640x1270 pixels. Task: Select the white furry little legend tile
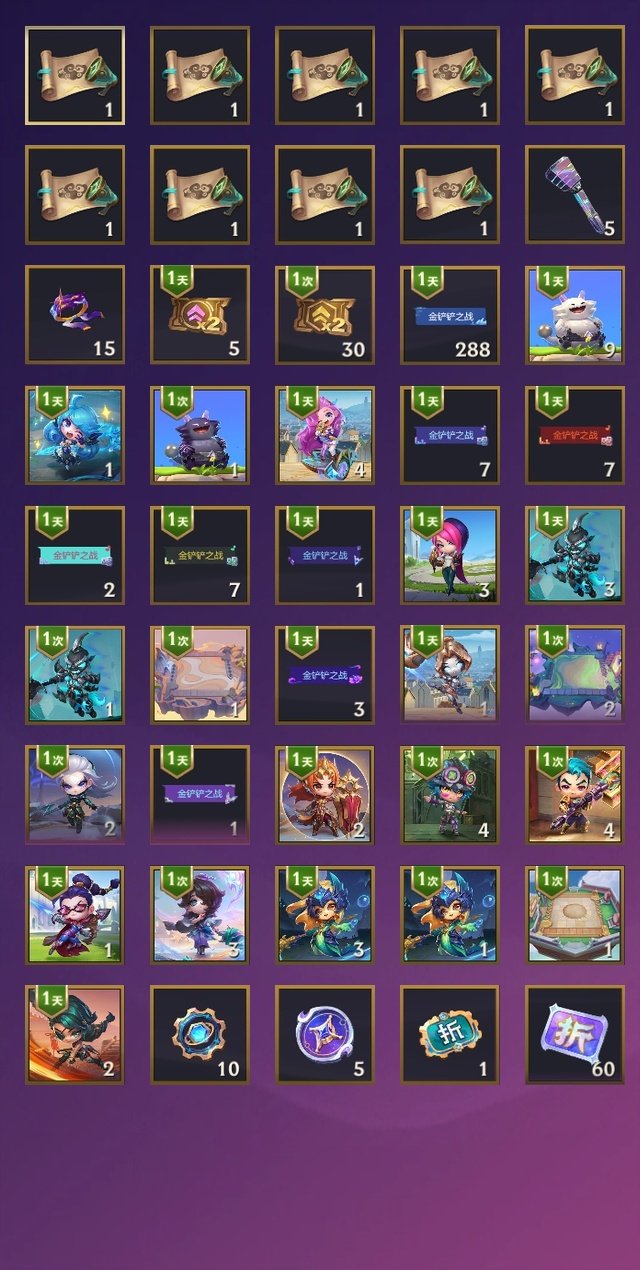coord(574,315)
